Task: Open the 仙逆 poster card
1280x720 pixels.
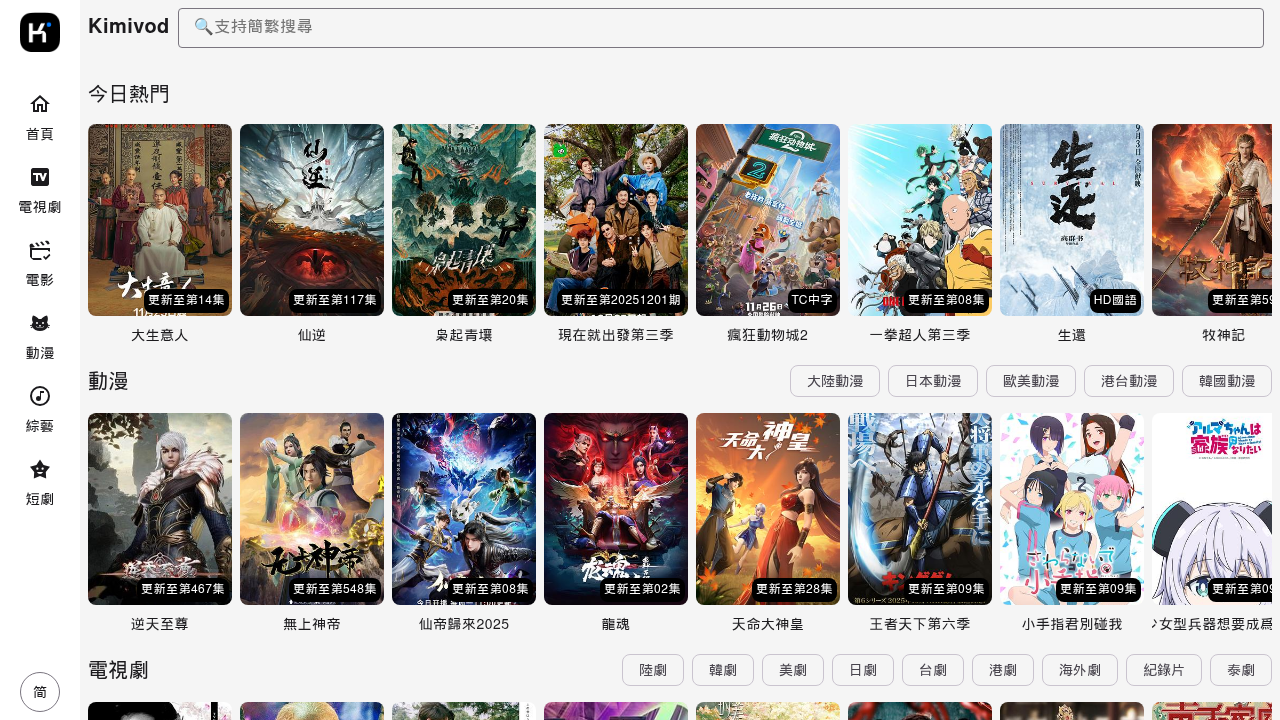Action: click(x=312, y=220)
